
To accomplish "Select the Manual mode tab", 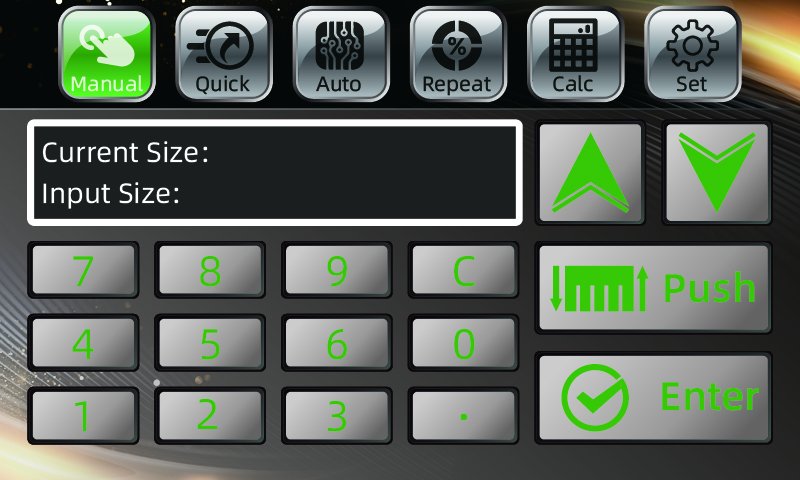I will point(105,55).
